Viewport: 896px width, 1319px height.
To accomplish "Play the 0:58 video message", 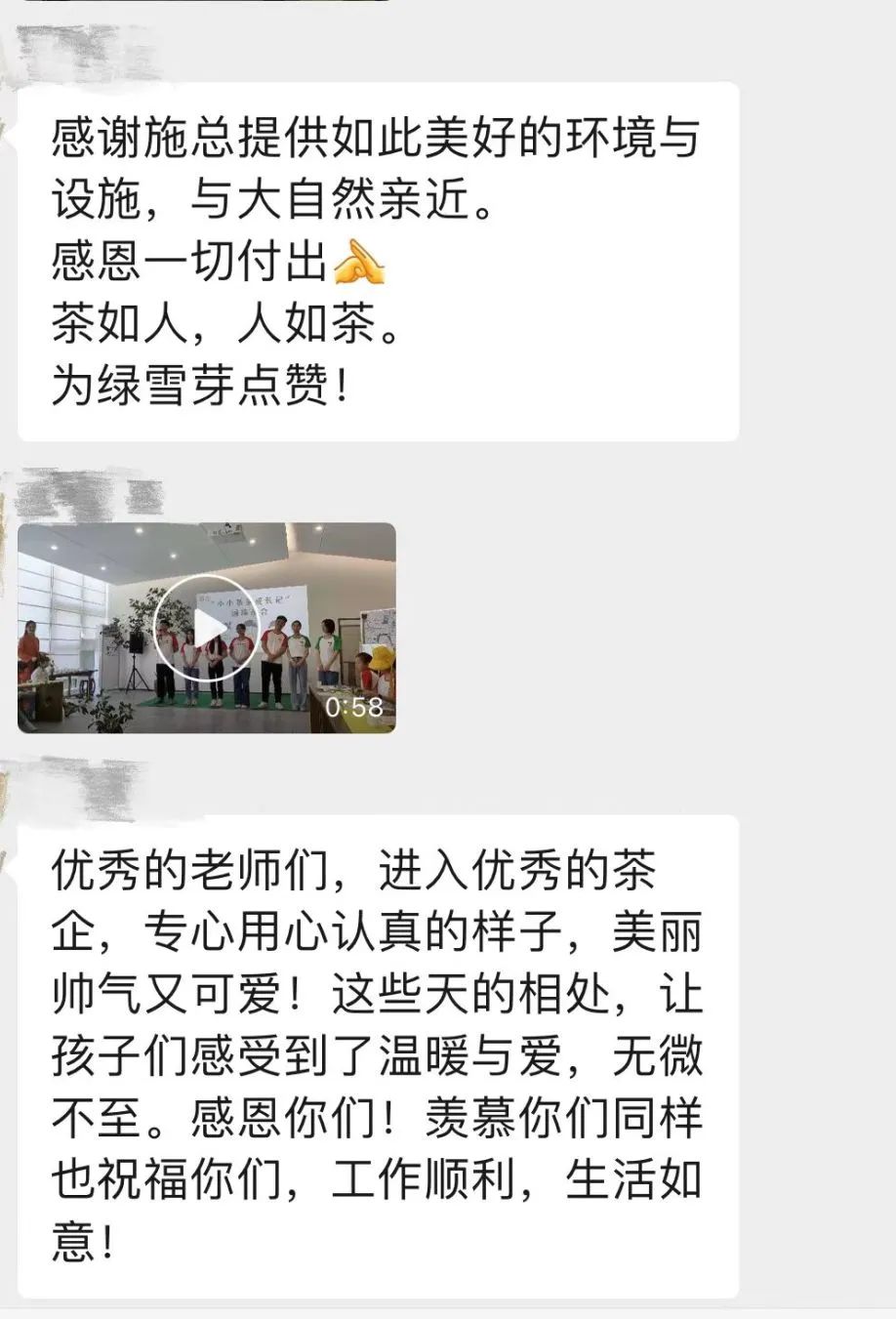I will click(x=206, y=628).
